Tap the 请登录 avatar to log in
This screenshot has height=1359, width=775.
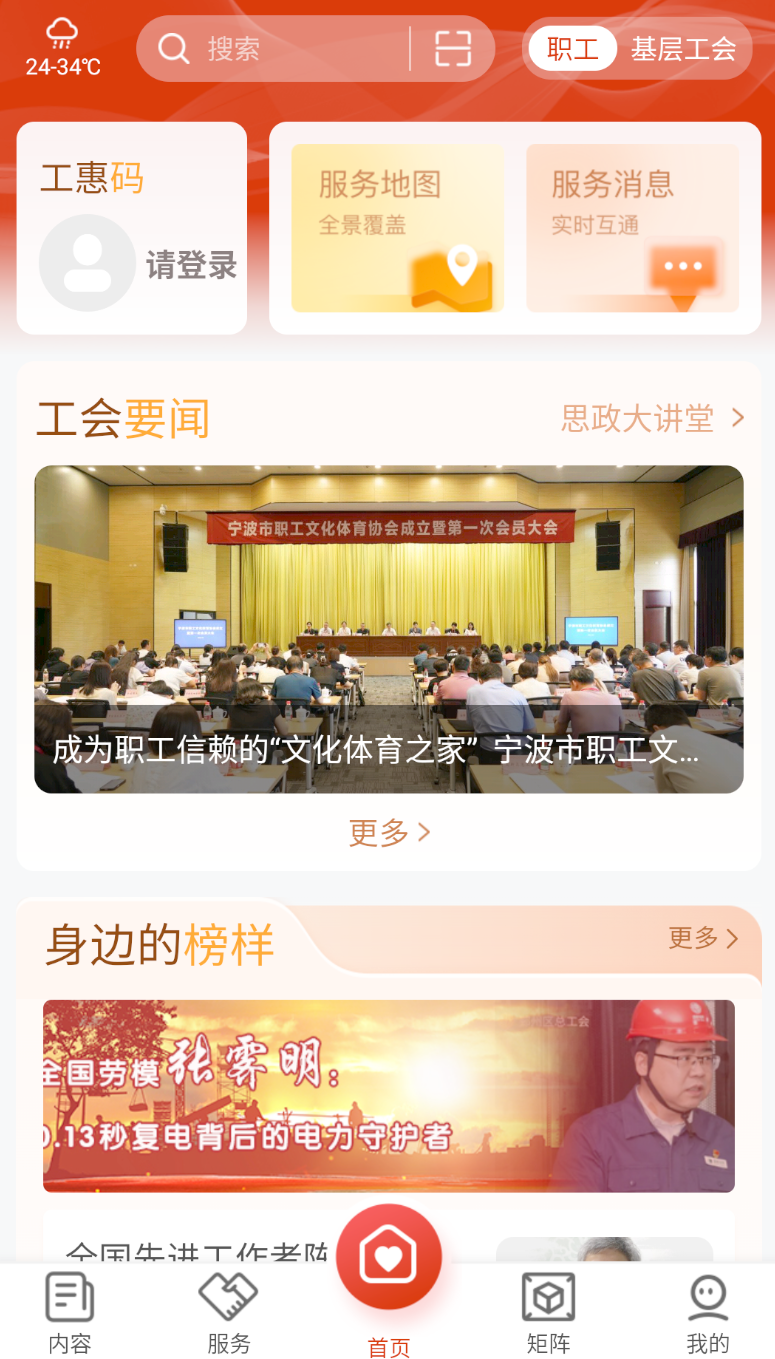[x=87, y=263]
